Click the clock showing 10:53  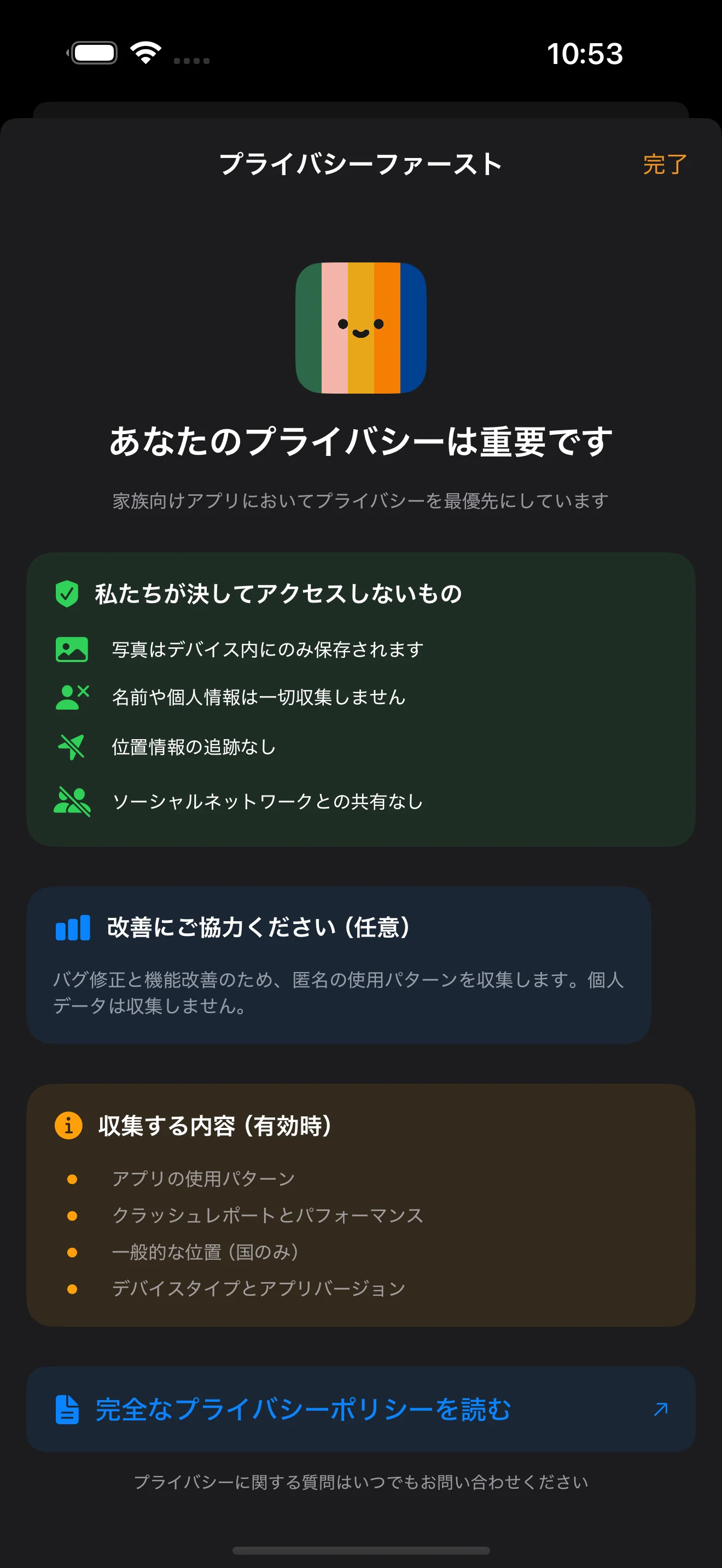pyautogui.click(x=585, y=55)
